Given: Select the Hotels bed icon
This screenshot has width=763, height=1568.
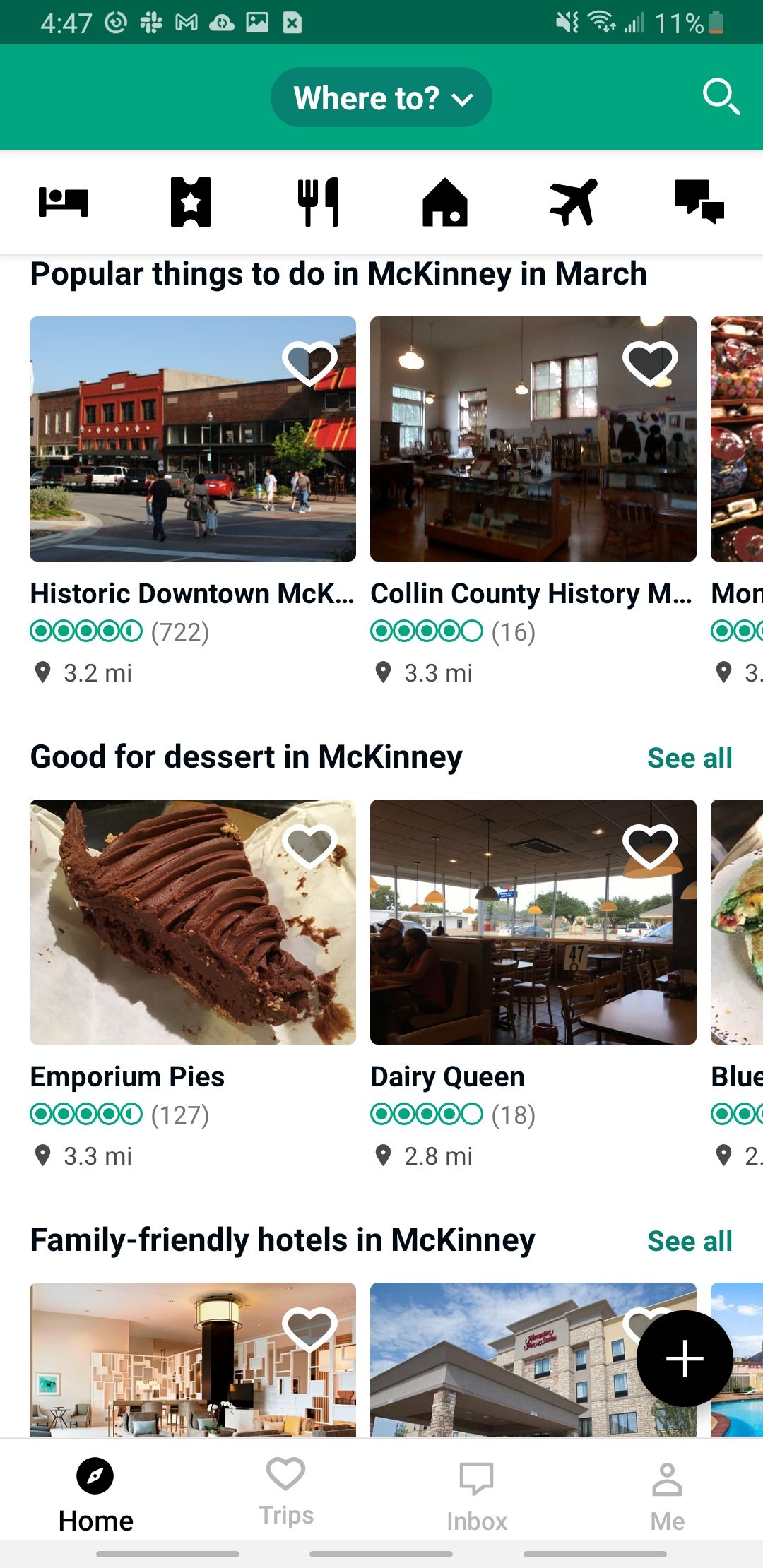Looking at the screenshot, I should tap(64, 202).
